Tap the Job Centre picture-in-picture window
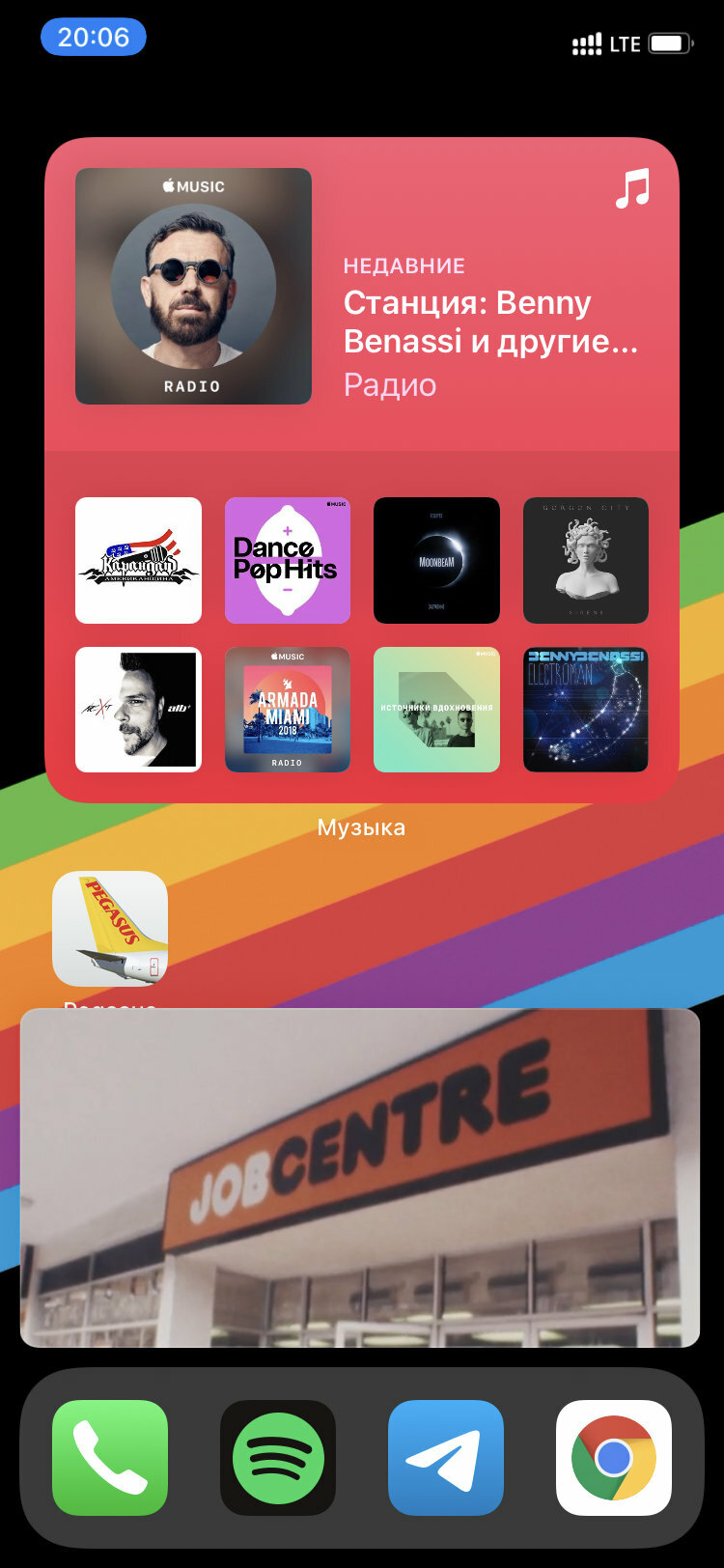 (360, 1178)
